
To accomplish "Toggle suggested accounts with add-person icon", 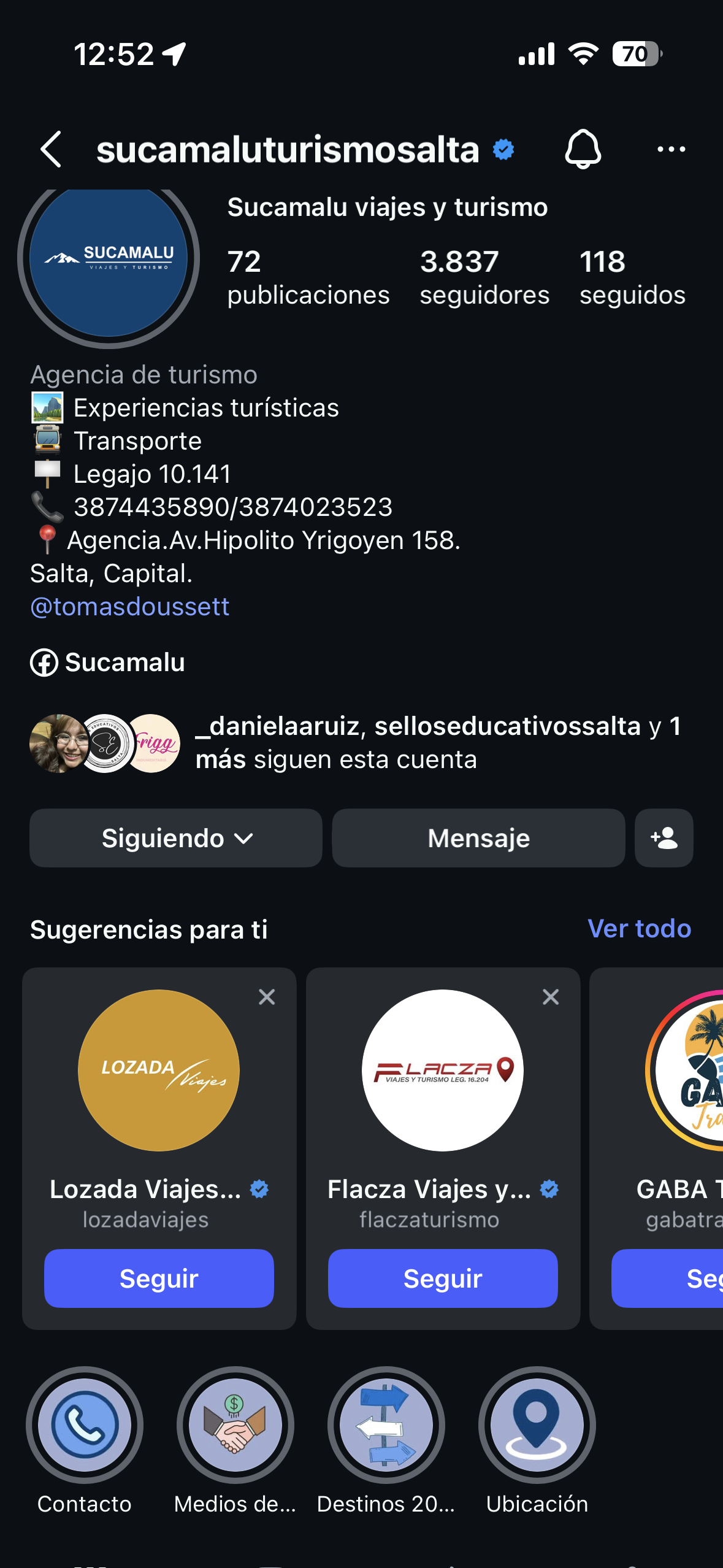I will point(664,838).
